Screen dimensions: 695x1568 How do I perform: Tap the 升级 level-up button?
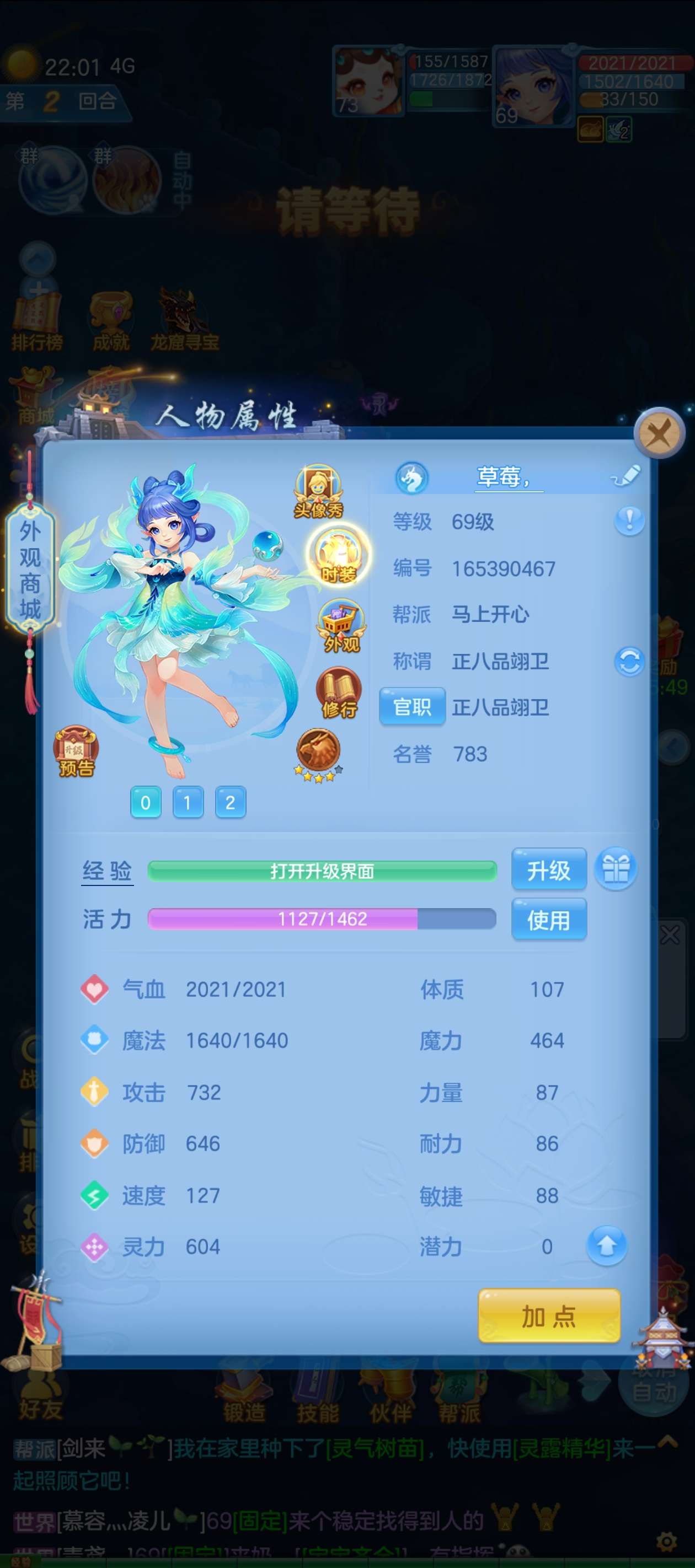coord(548,870)
